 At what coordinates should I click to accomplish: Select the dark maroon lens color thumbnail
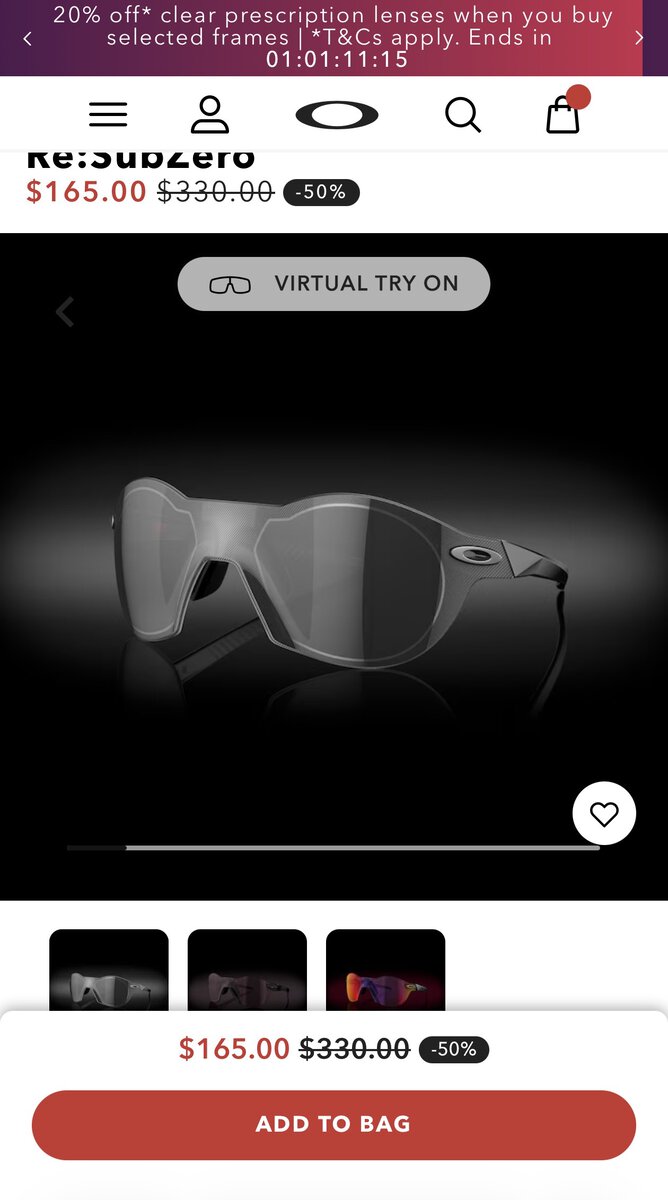point(247,970)
